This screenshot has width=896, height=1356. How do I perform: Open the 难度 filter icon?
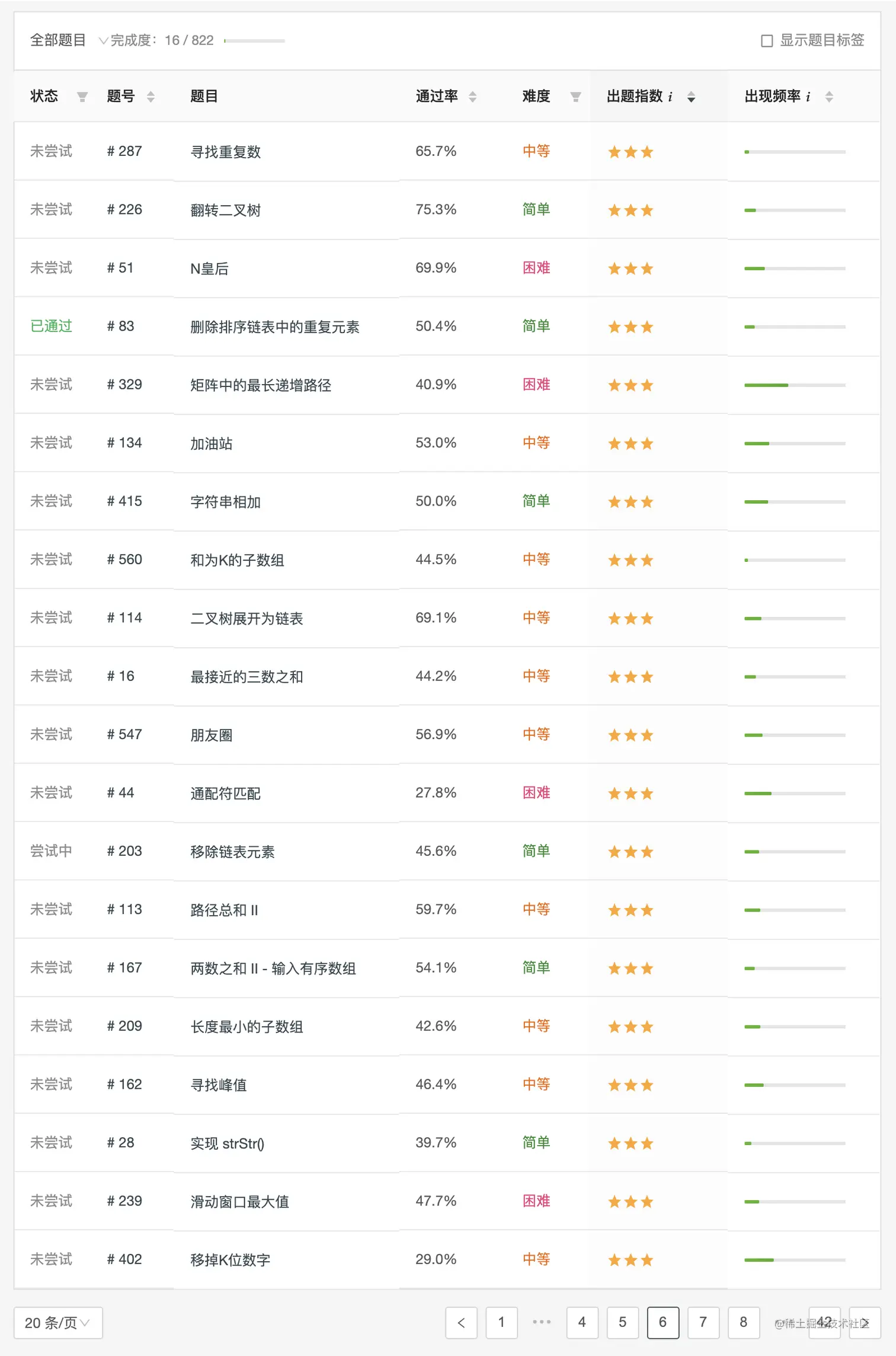[575, 97]
